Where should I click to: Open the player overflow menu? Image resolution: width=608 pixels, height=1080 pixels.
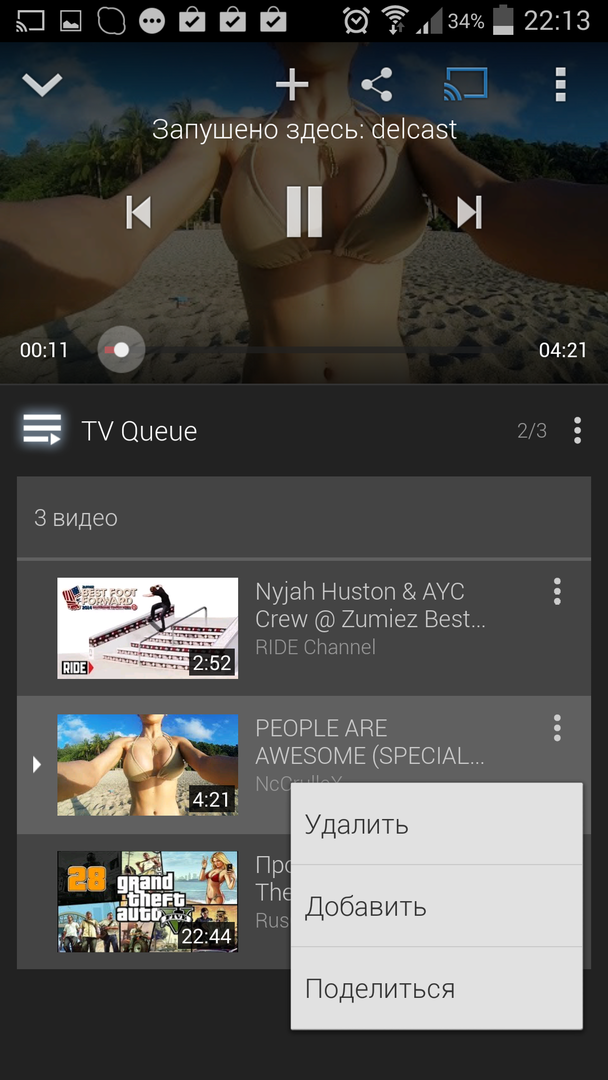(x=561, y=86)
